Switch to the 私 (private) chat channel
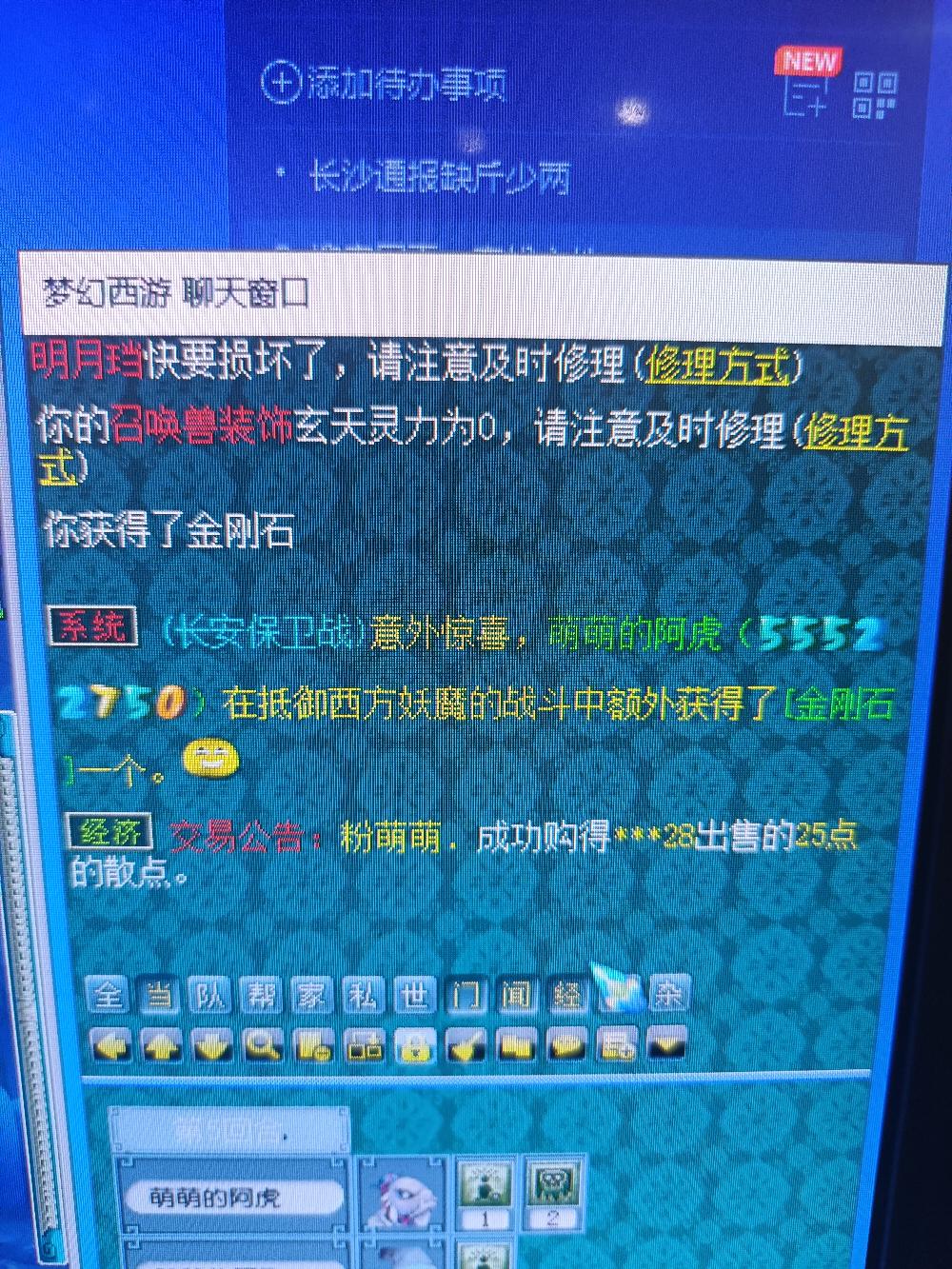This screenshot has width=952, height=1269. (x=364, y=996)
